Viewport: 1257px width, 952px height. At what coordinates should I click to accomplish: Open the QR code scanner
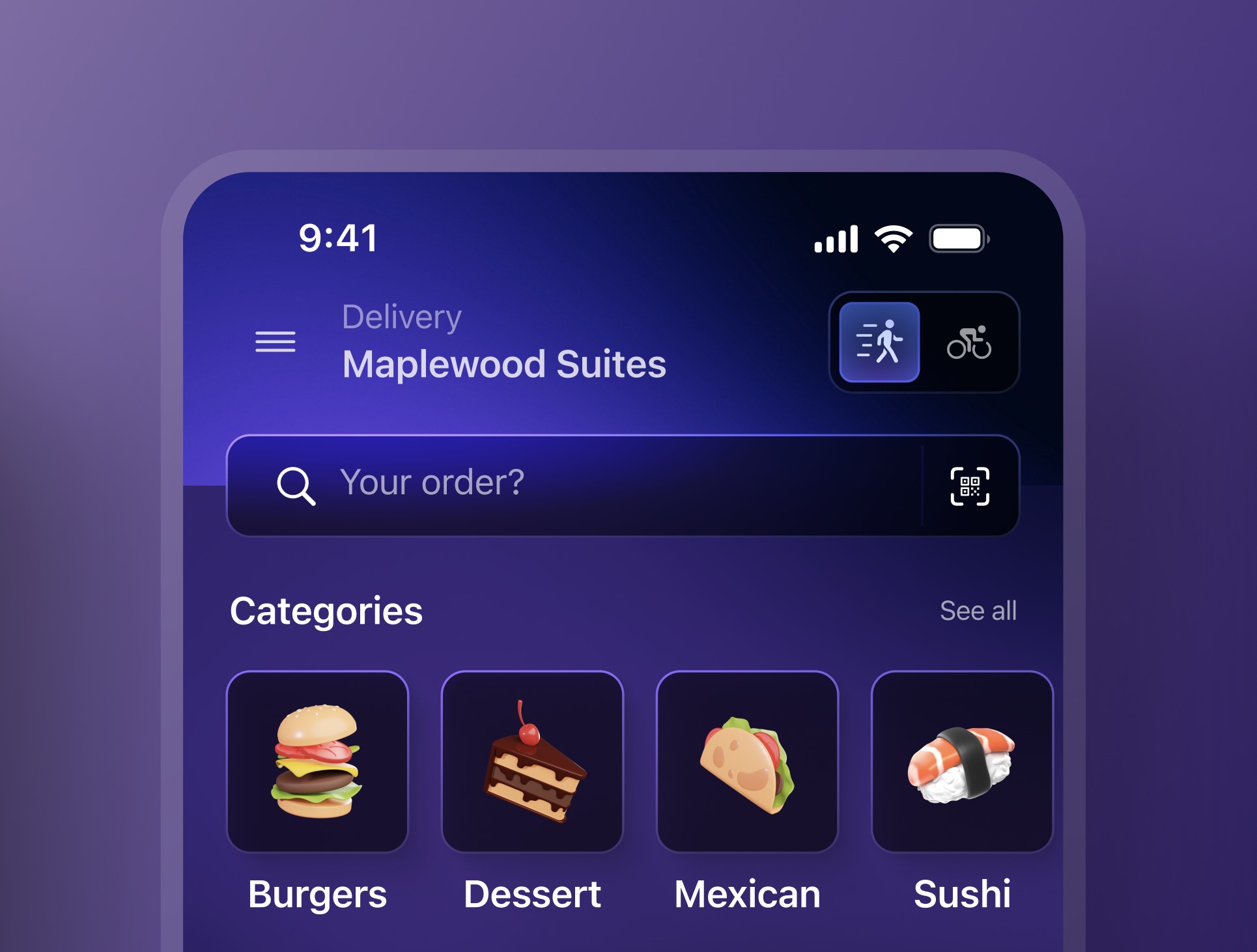pos(970,486)
